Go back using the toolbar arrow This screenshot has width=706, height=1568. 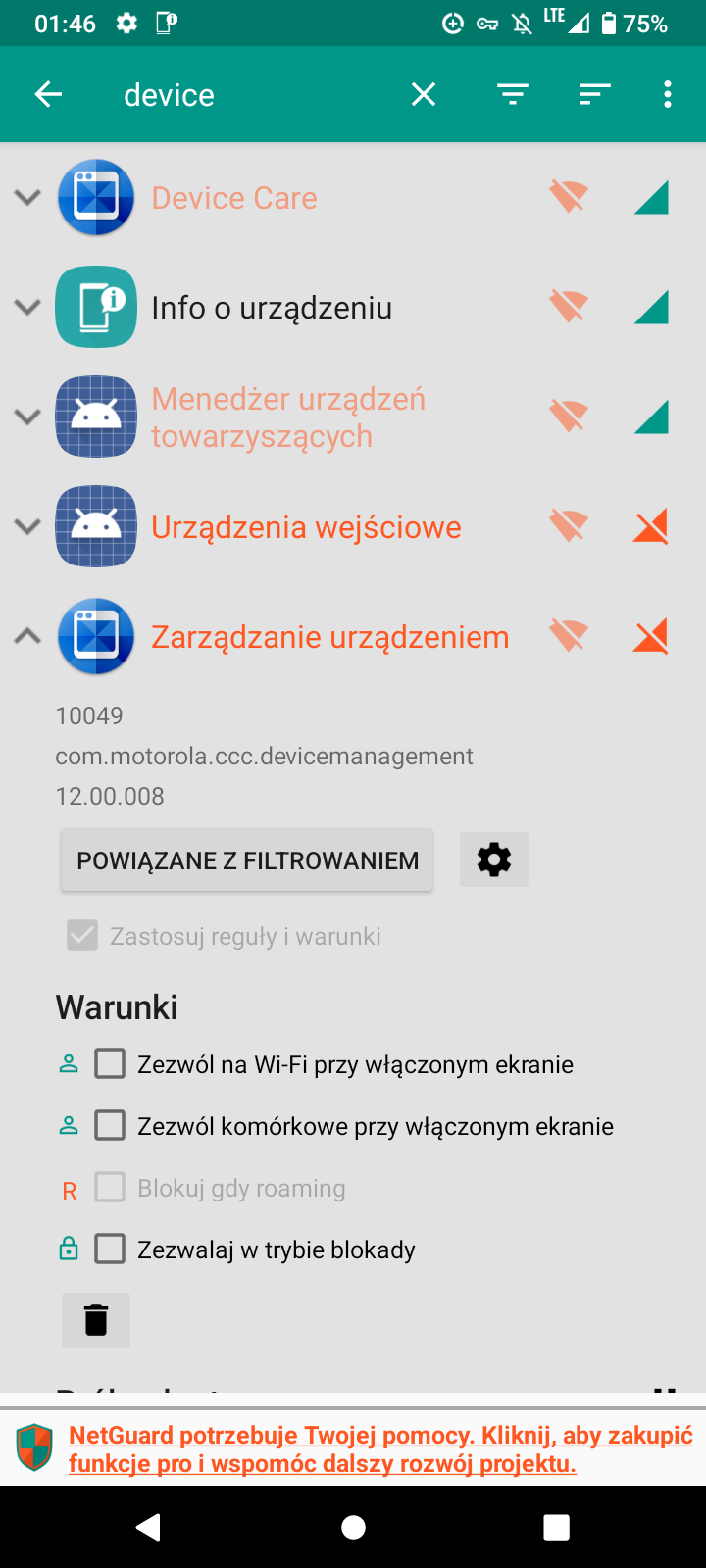[48, 94]
